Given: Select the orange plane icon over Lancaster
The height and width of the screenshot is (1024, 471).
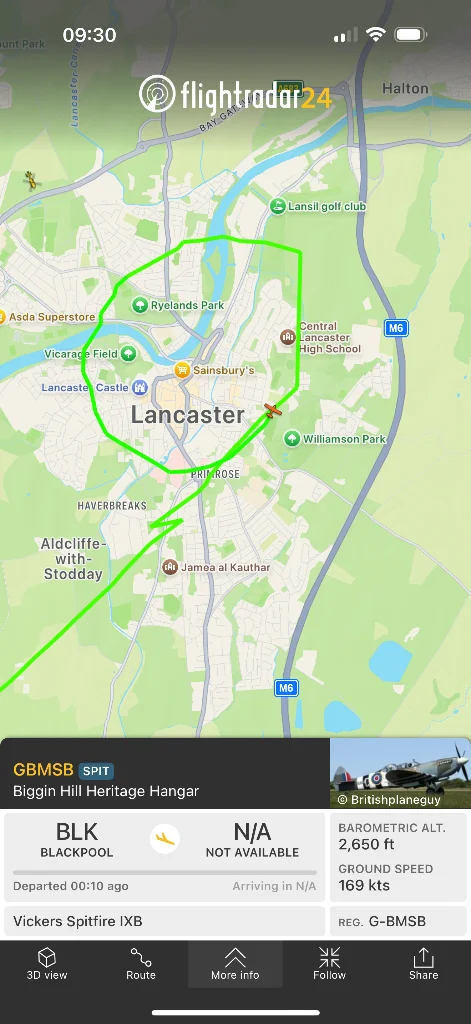Looking at the screenshot, I should pos(272,411).
